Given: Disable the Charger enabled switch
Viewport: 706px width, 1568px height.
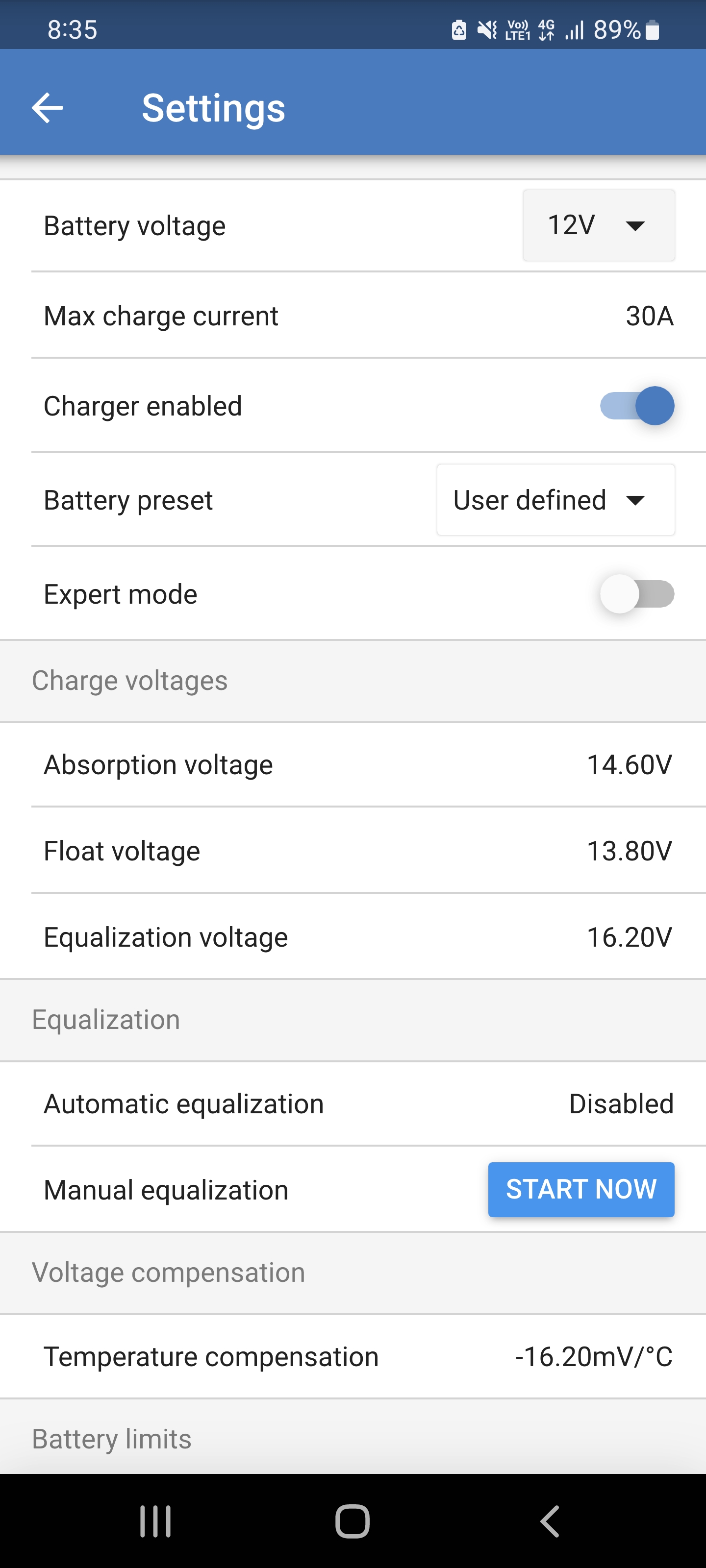Looking at the screenshot, I should [636, 405].
